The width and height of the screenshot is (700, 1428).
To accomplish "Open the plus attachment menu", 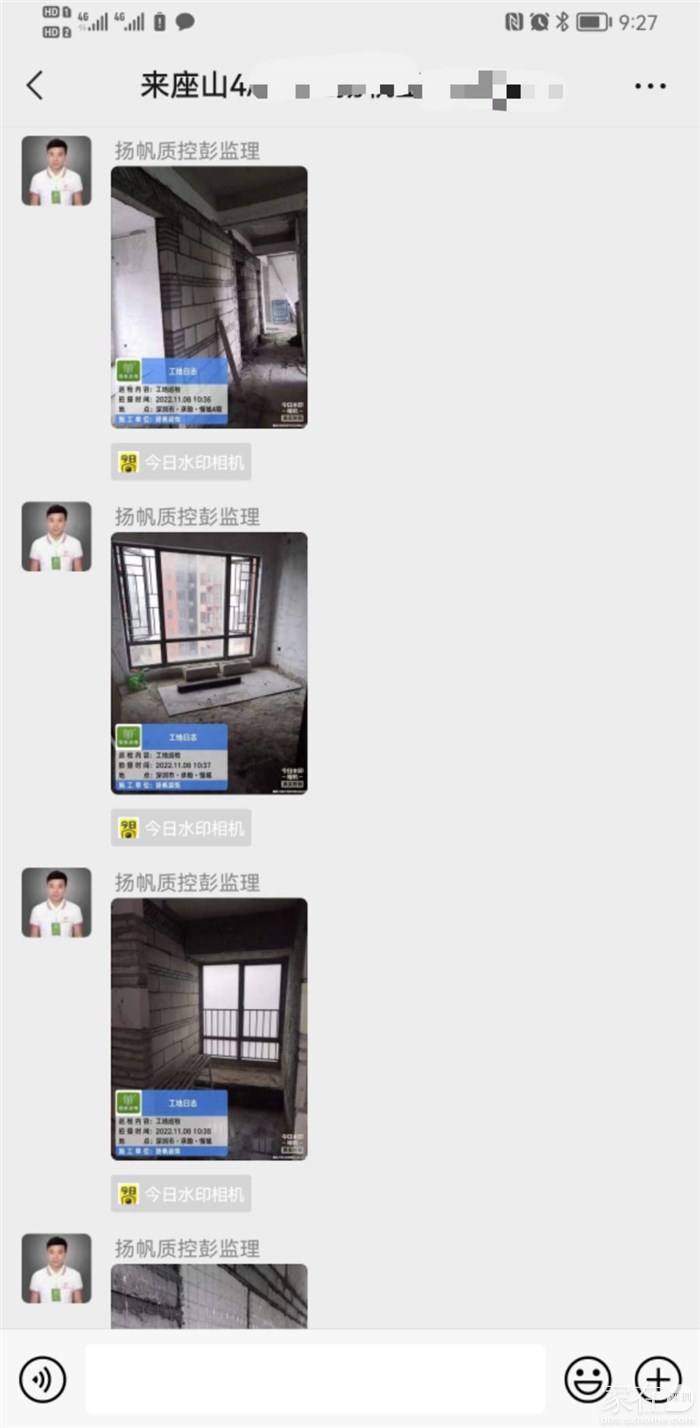I will click(x=658, y=1379).
